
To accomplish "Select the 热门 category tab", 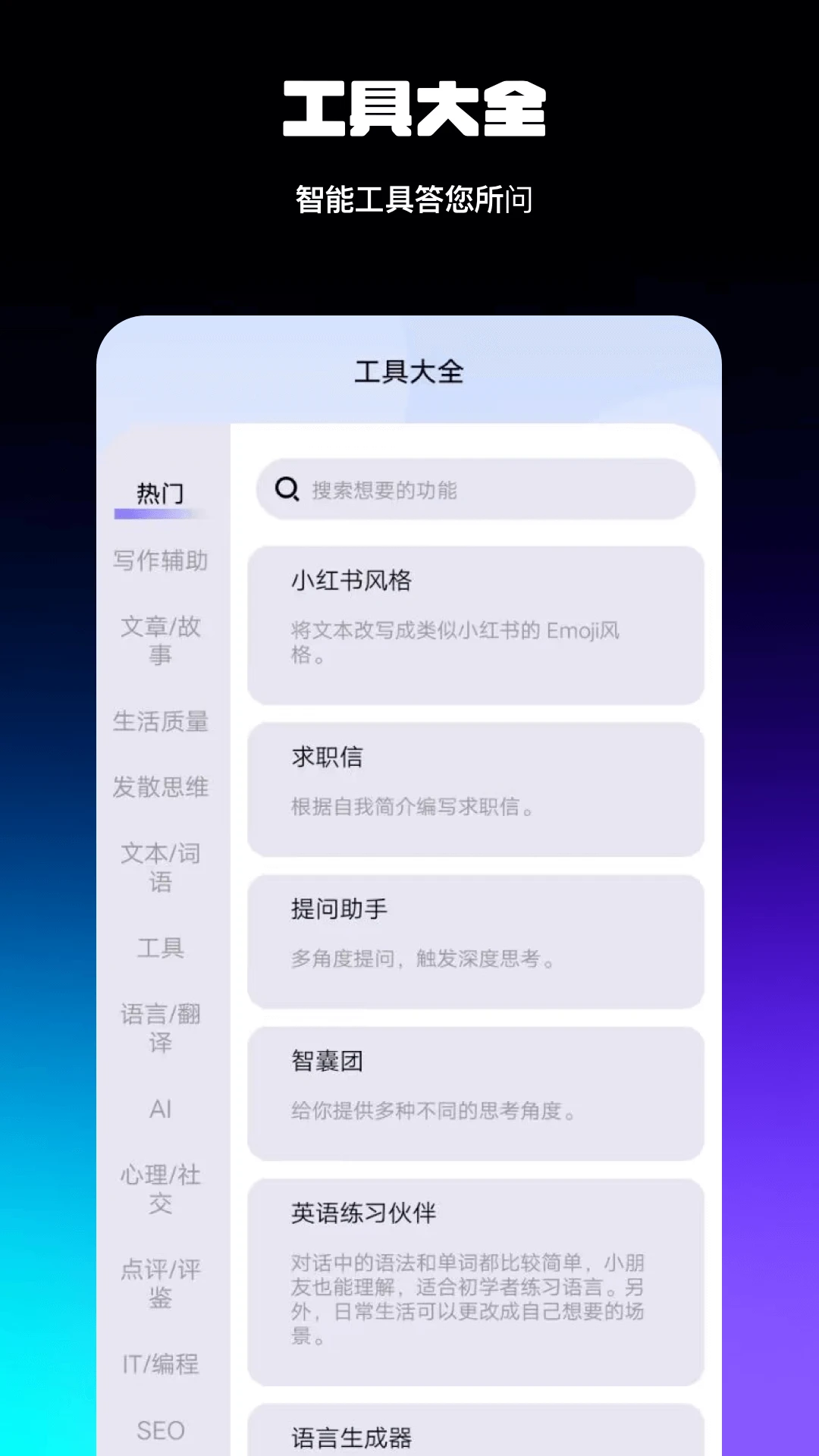I will tap(160, 491).
